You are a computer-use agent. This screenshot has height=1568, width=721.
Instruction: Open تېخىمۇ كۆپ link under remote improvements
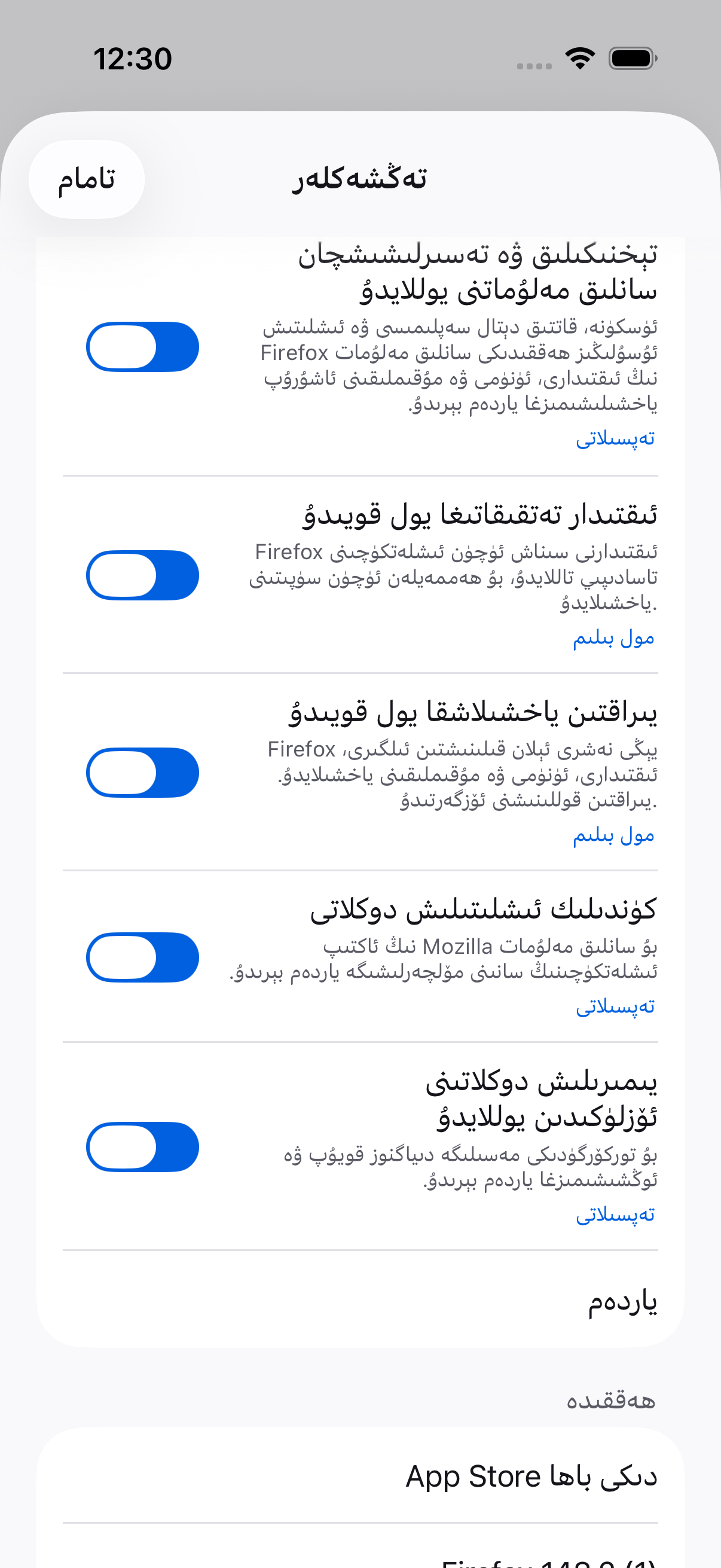click(x=613, y=835)
